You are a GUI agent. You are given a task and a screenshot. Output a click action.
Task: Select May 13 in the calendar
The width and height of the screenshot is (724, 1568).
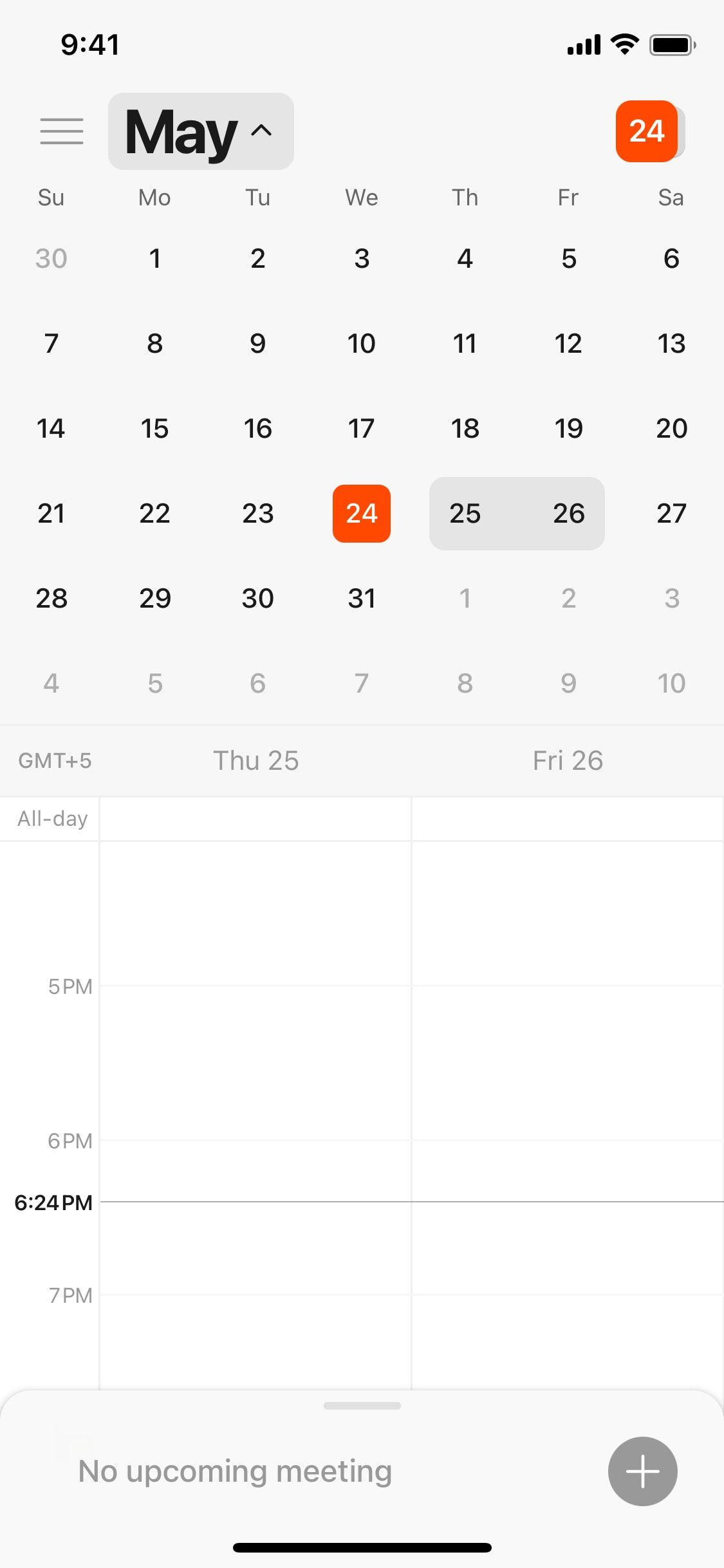point(671,344)
